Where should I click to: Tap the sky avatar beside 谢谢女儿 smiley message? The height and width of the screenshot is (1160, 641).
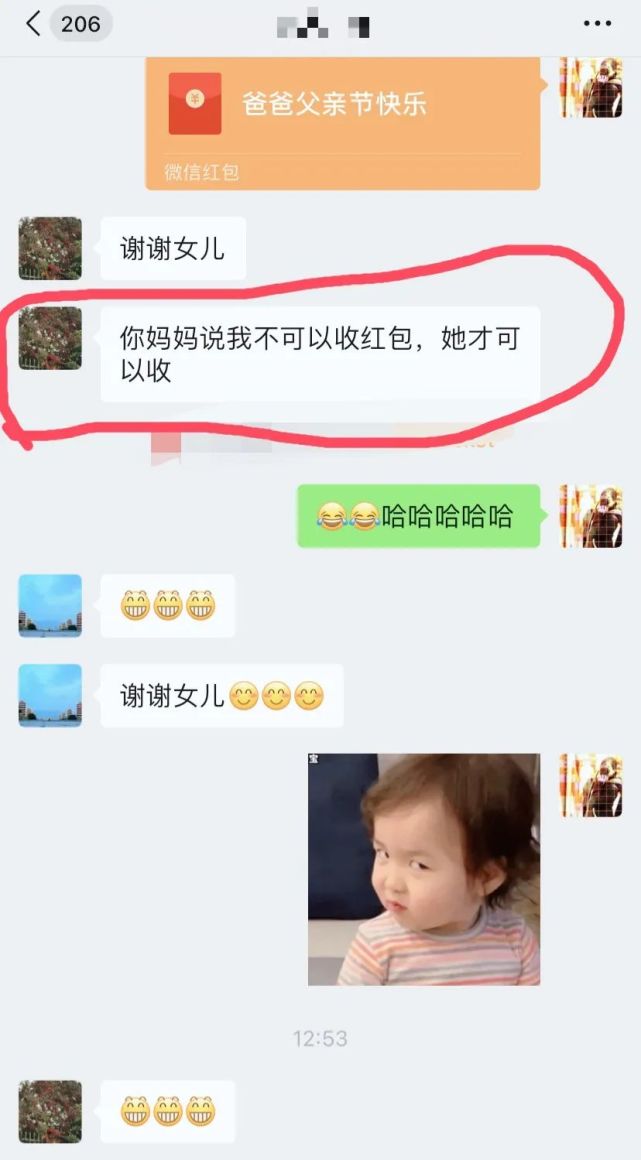50,695
